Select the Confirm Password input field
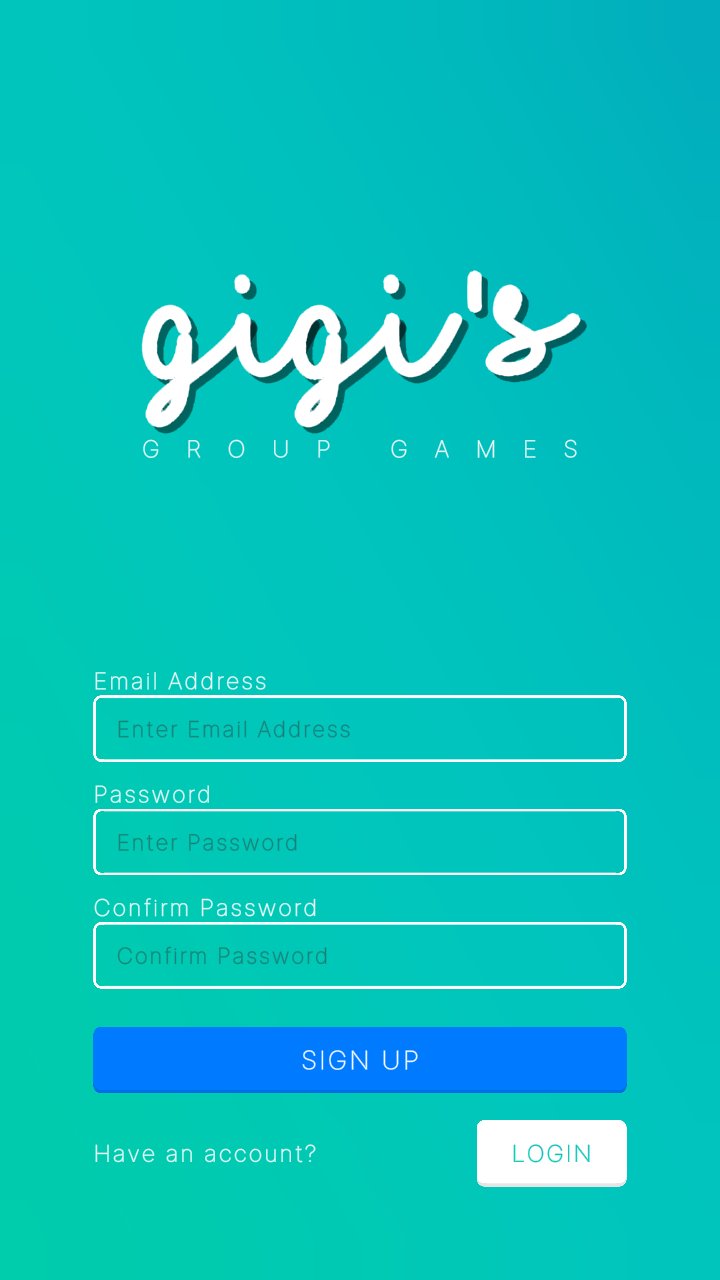This screenshot has height=1280, width=720. [360, 955]
